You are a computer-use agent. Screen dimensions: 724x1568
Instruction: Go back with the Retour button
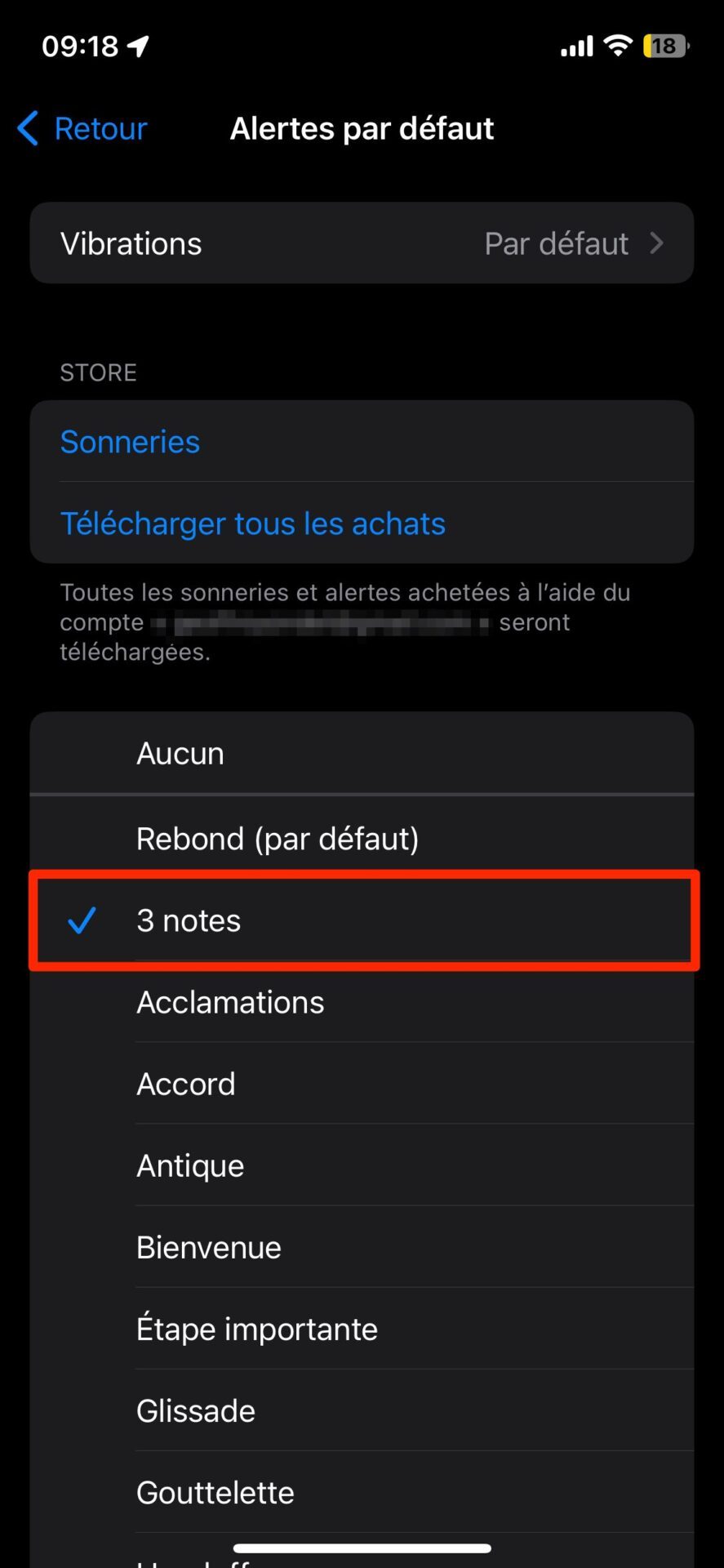coord(82,128)
